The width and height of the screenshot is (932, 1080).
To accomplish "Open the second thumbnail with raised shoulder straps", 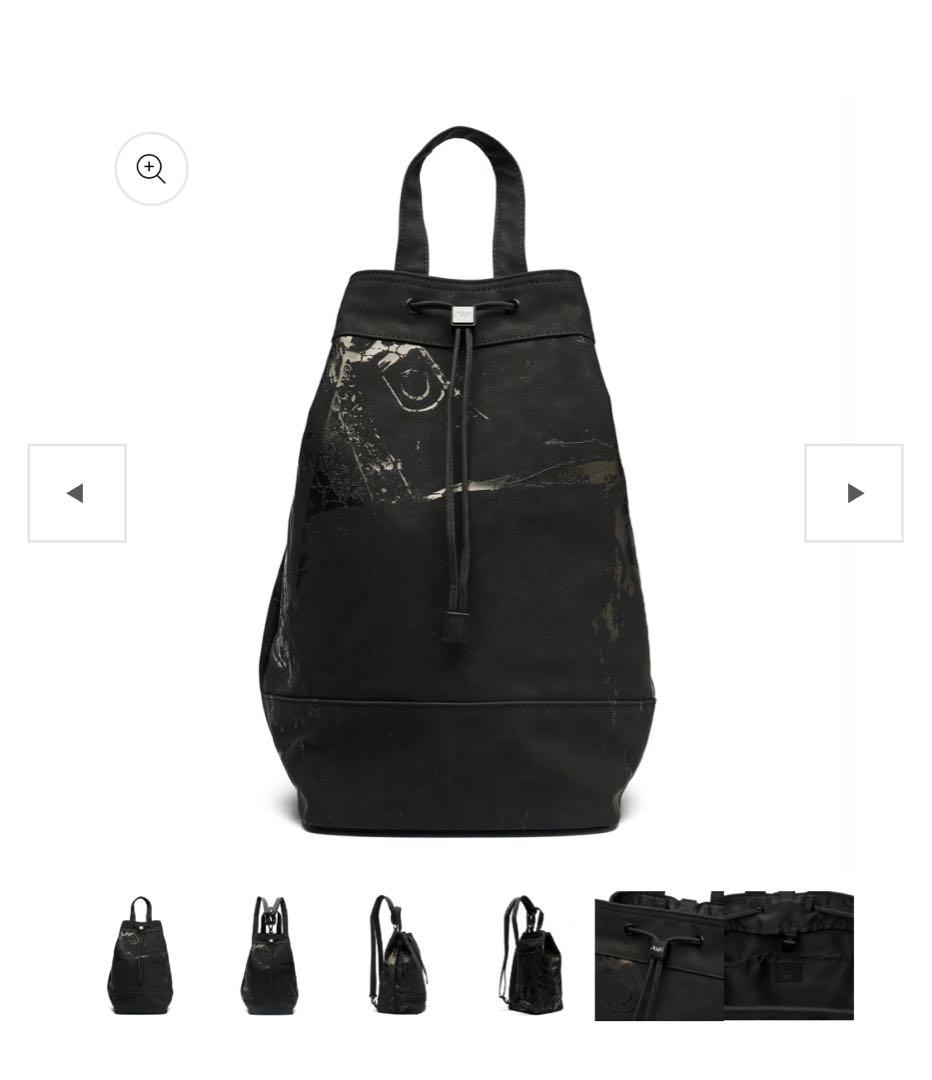I will pos(269,955).
